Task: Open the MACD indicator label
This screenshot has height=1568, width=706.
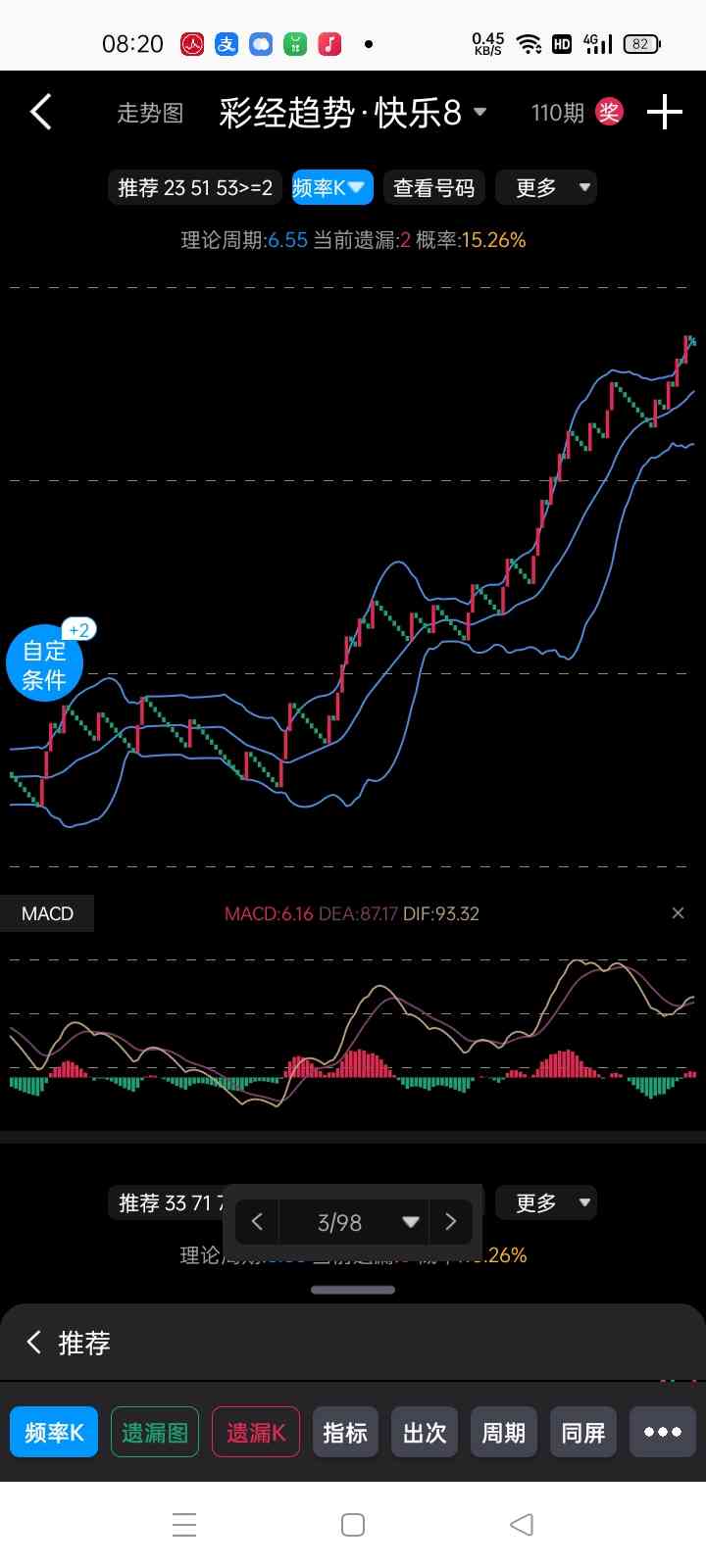Action: tap(47, 913)
